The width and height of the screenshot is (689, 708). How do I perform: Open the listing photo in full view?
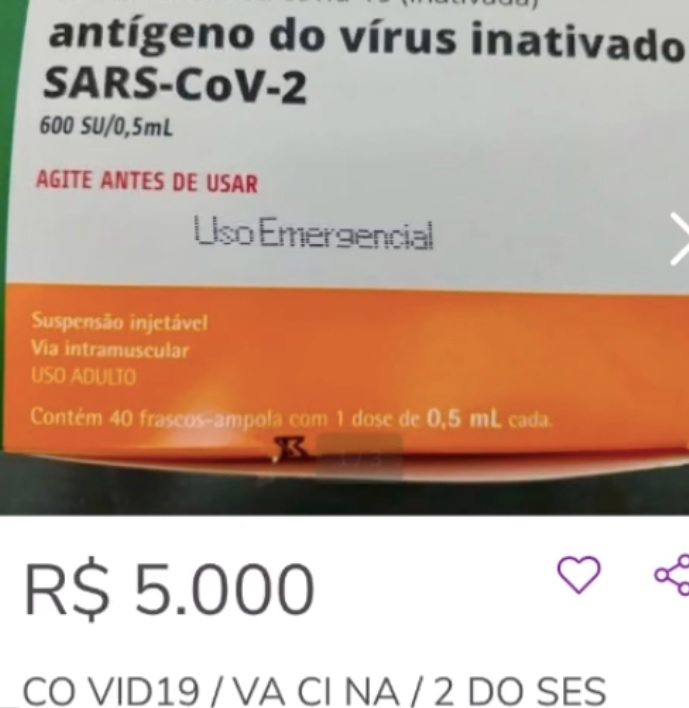point(340,250)
